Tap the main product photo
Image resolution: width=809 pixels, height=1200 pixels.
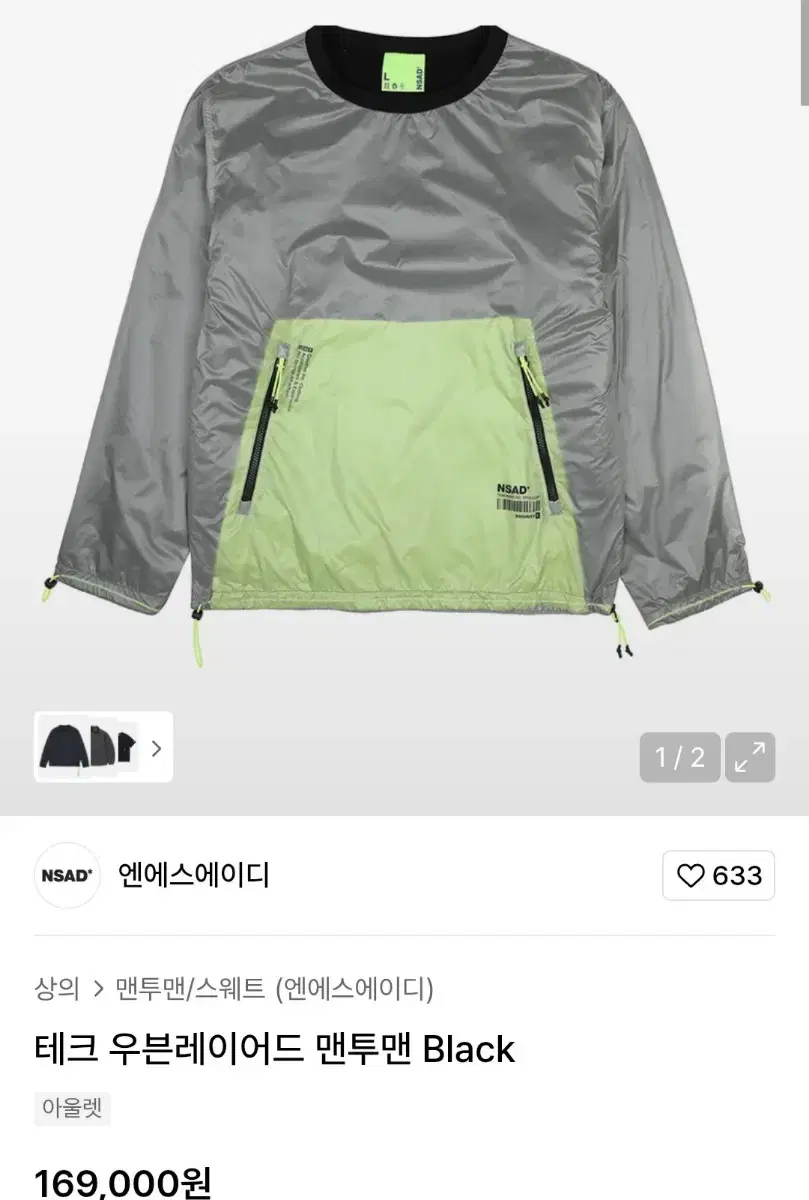[404, 350]
